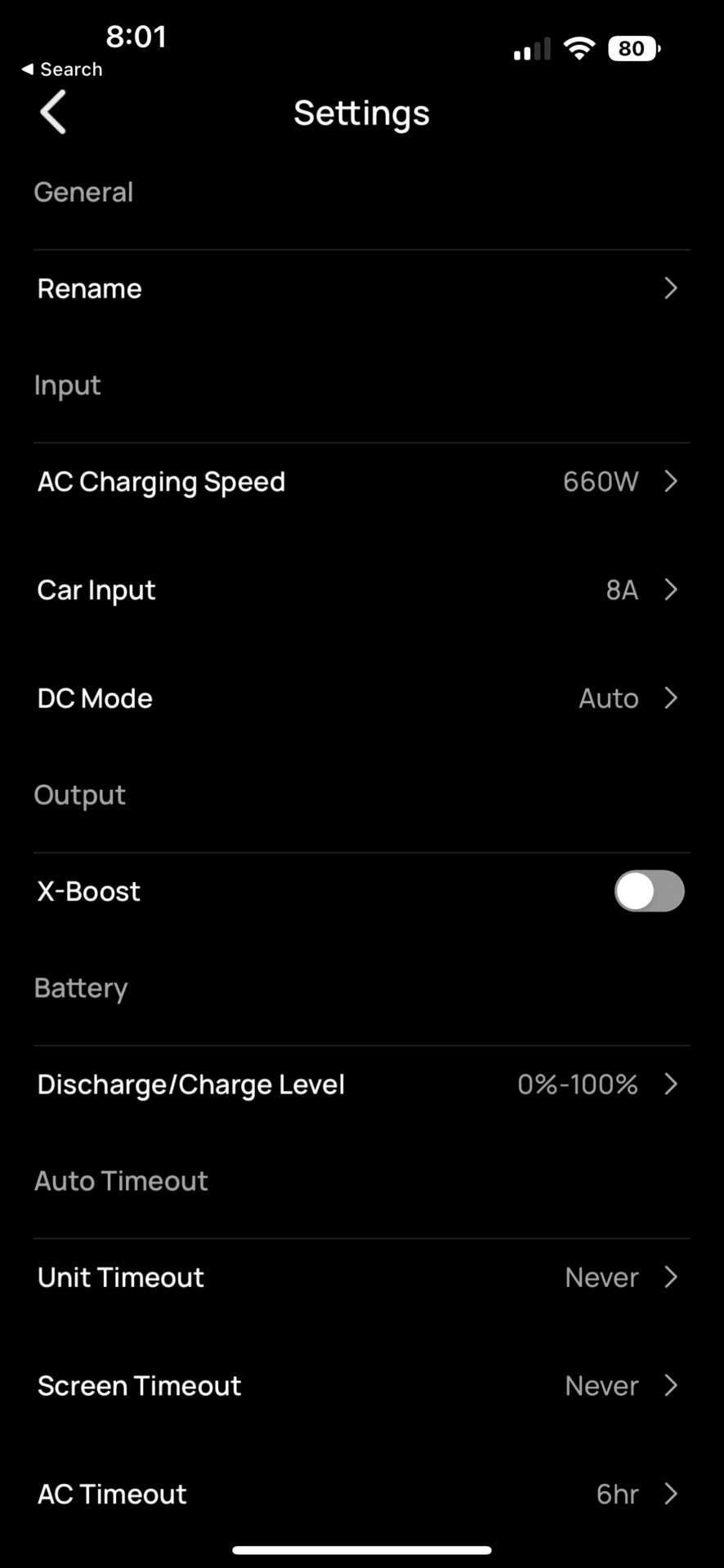
Task: Adjust Discharge/Charge Level limits
Action: [x=362, y=1085]
